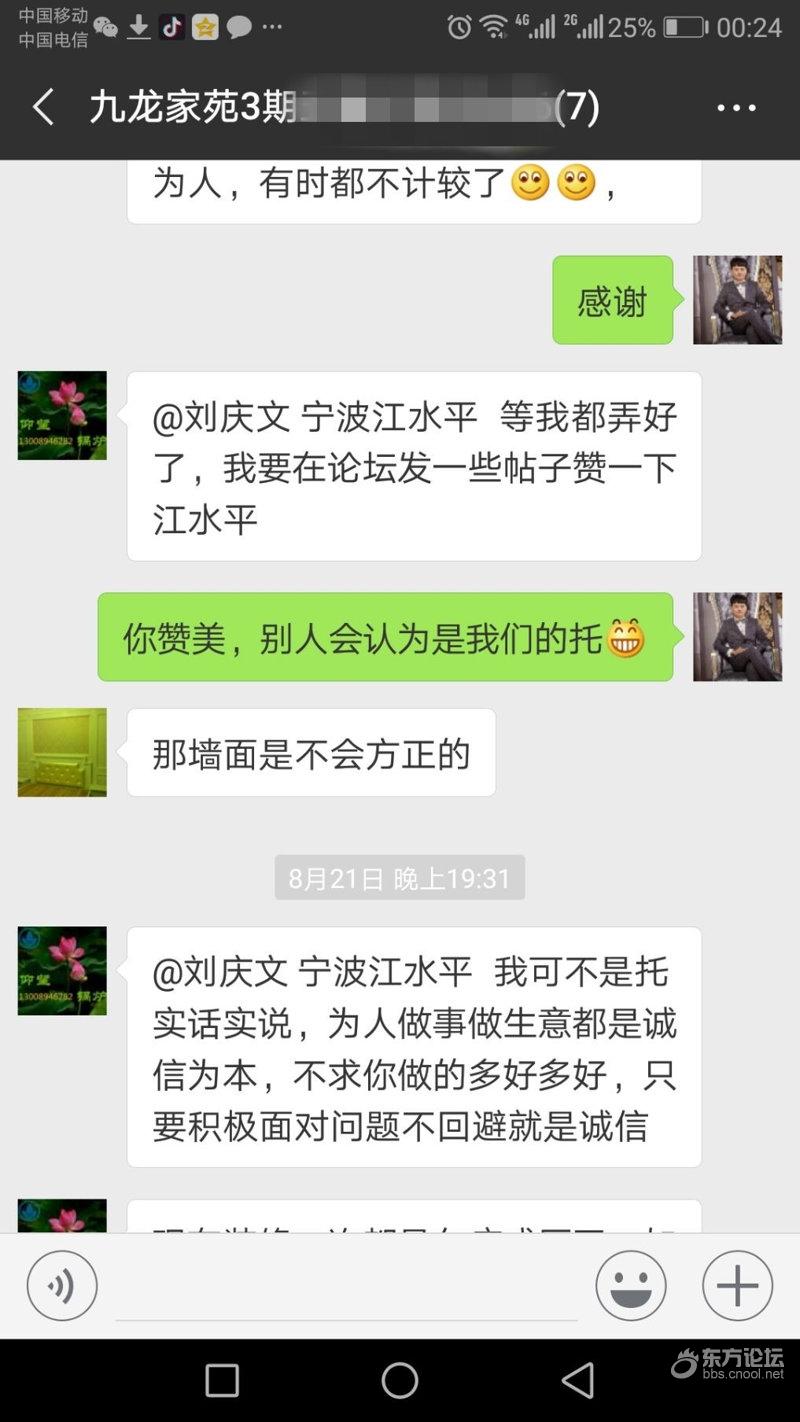Open avatar beside 那墙面是不会方正的 message

[x=62, y=752]
